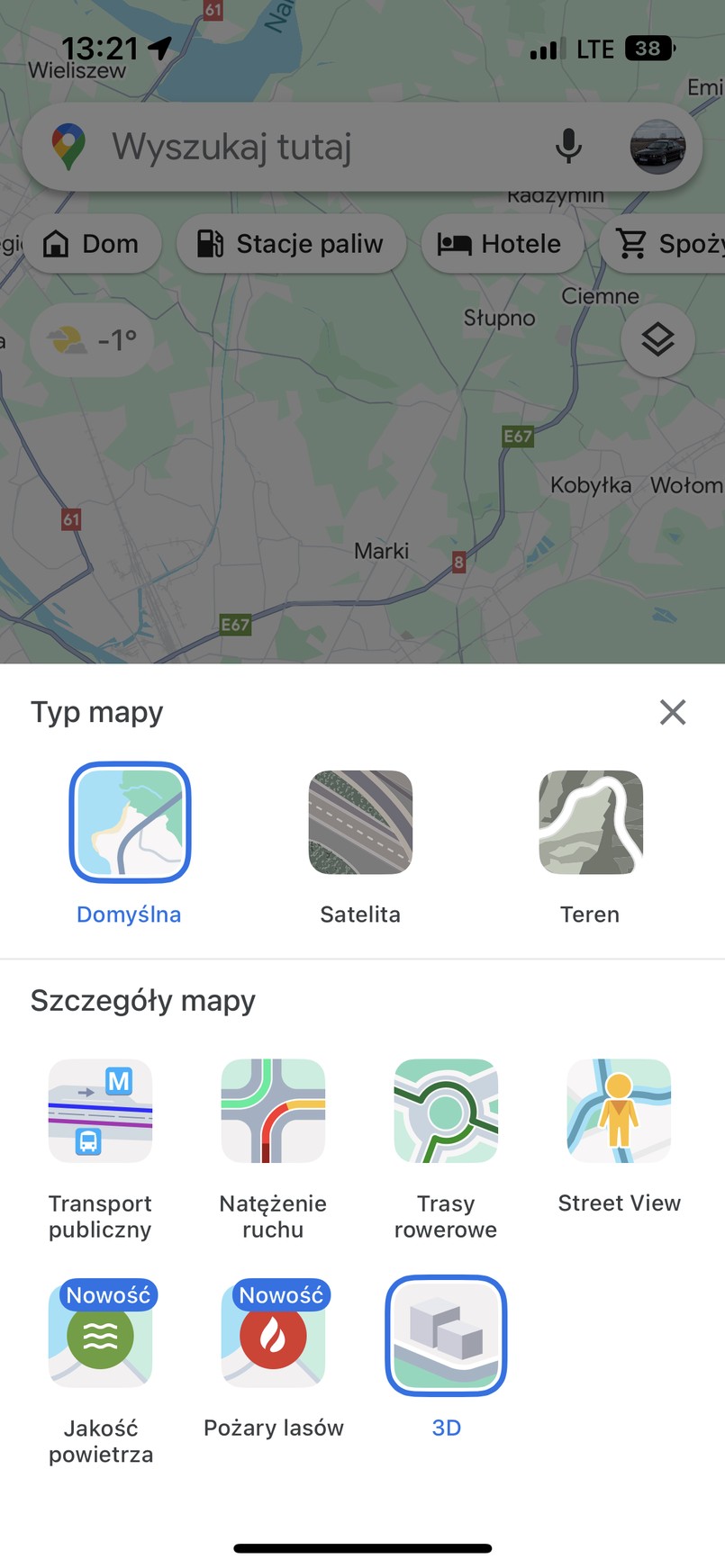Enable the Trasy rowerowe cycling layer
This screenshot has height=1568, width=725.
pyautogui.click(x=446, y=1111)
